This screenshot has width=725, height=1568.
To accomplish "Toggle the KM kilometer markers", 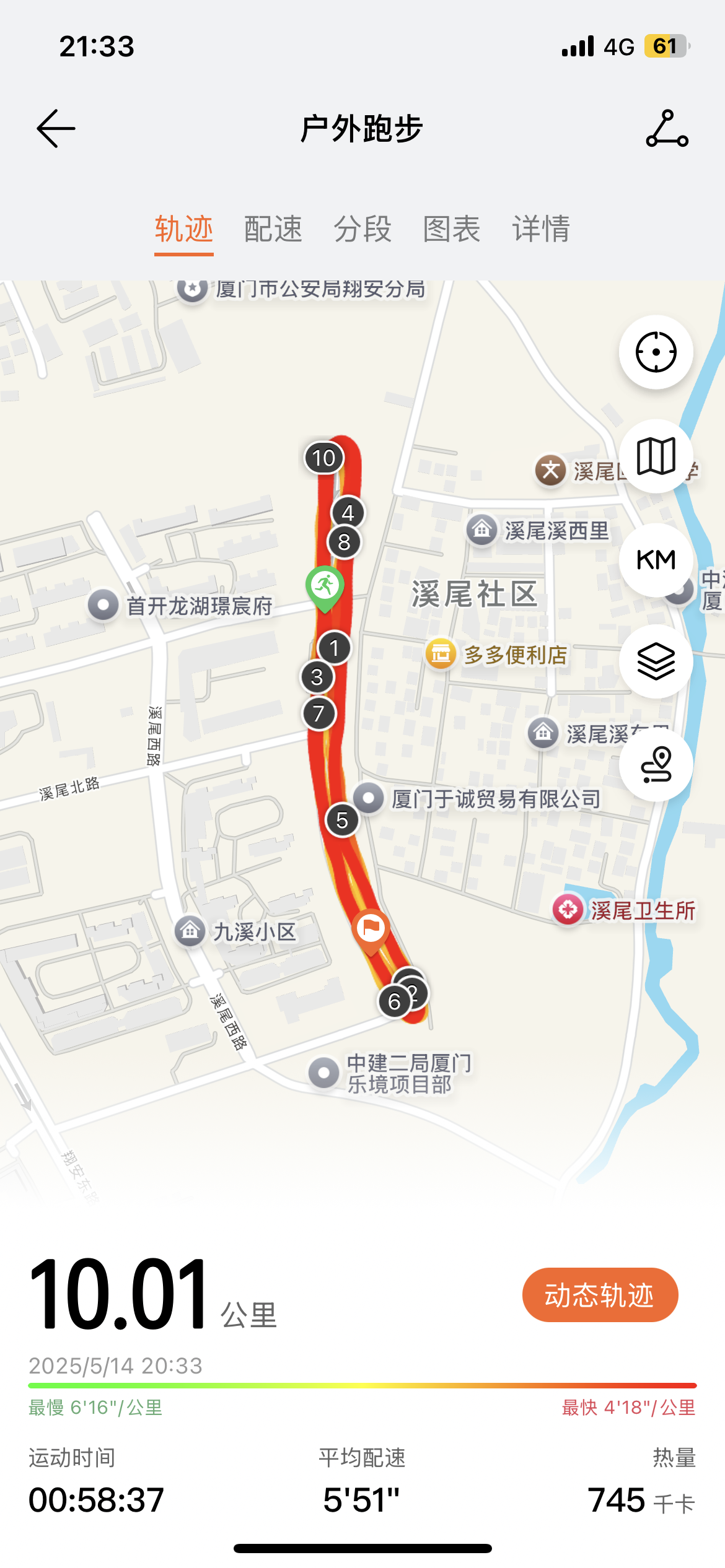I will coord(656,560).
